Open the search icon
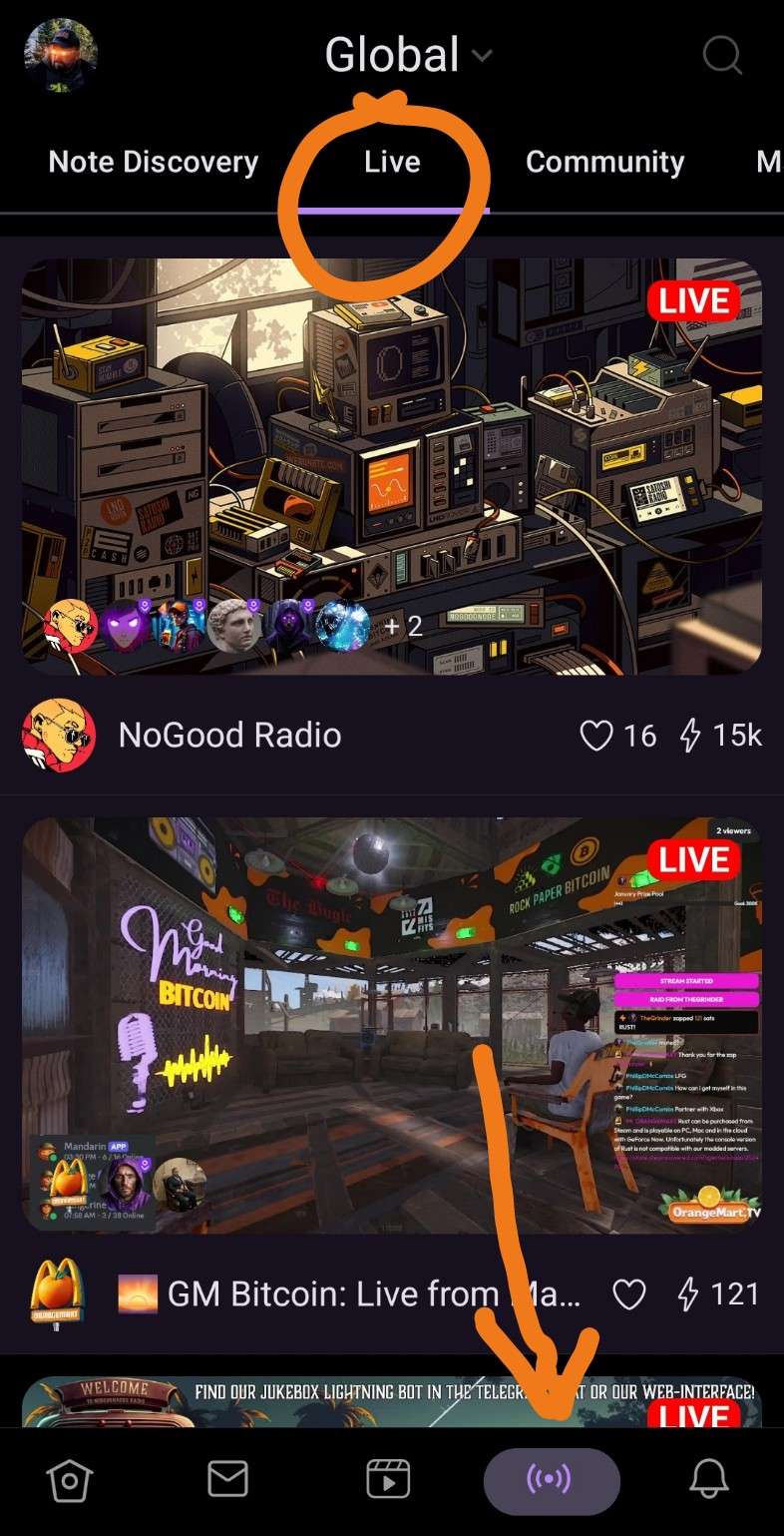Viewport: 784px width, 1536px height. 722,56
